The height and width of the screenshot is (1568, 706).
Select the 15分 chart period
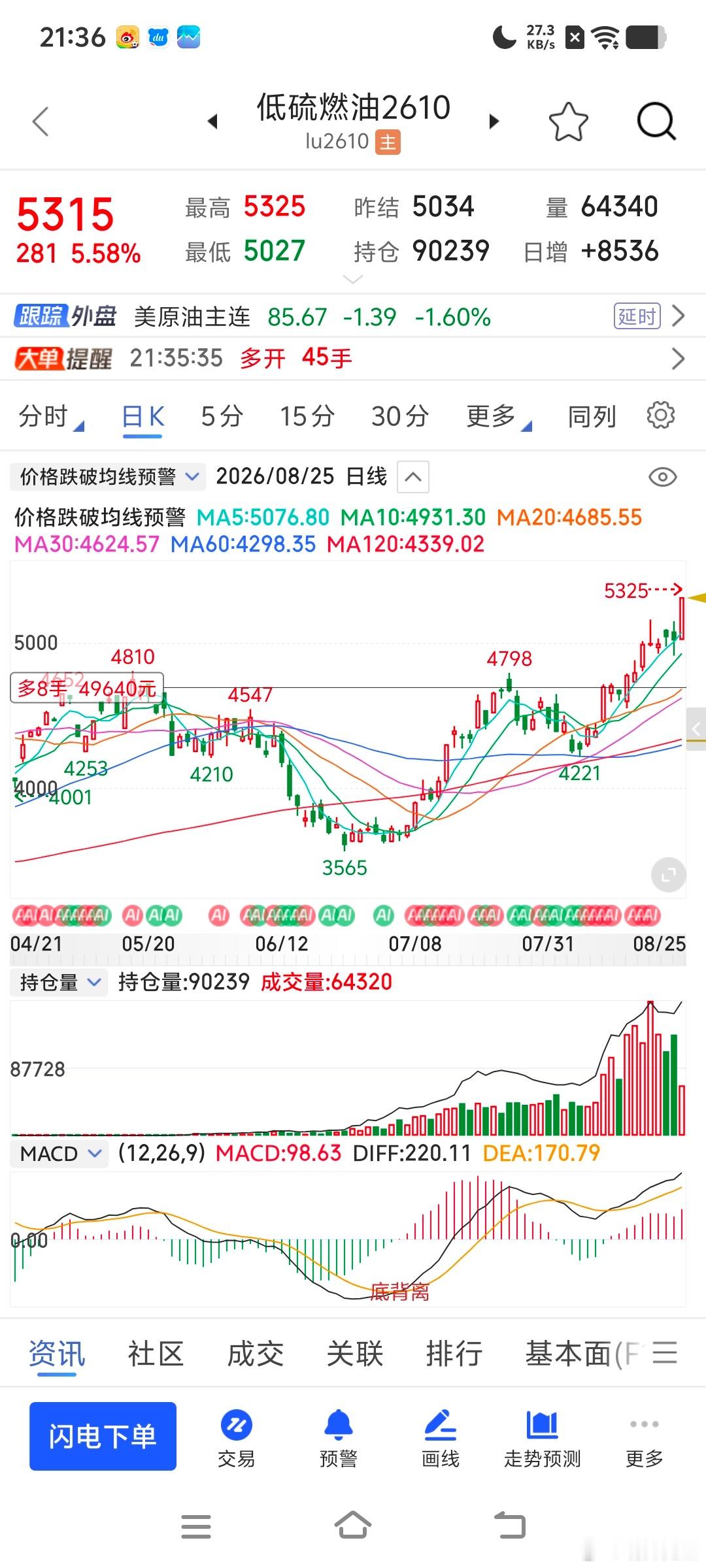click(307, 416)
